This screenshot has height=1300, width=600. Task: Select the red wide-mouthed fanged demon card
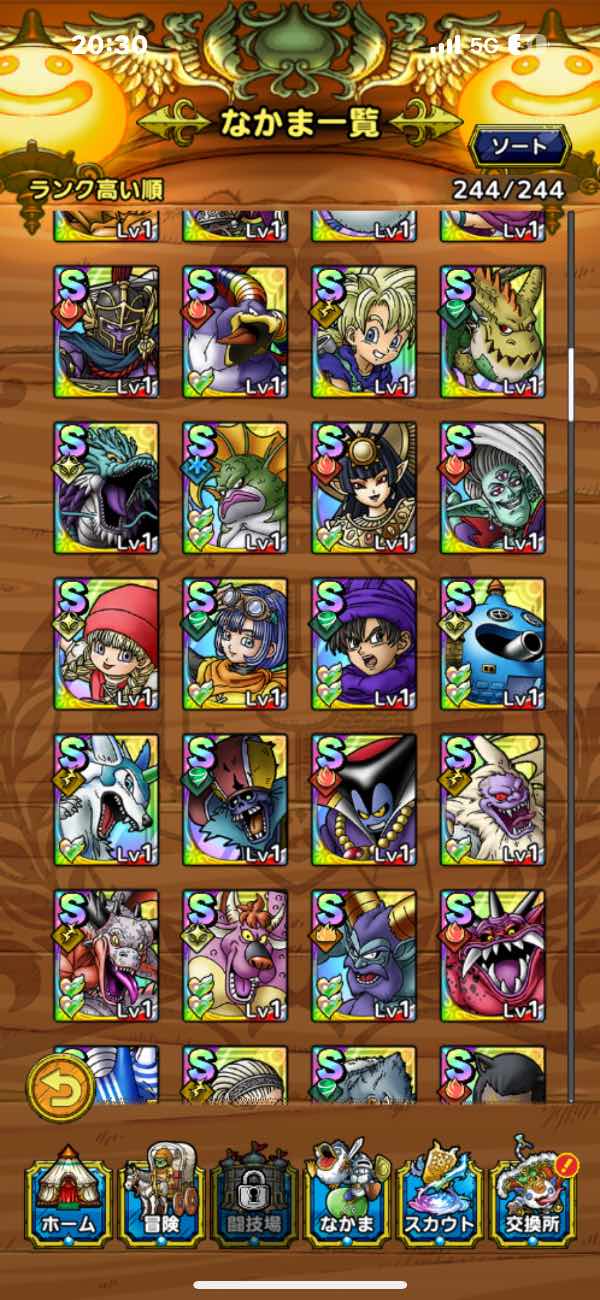493,956
